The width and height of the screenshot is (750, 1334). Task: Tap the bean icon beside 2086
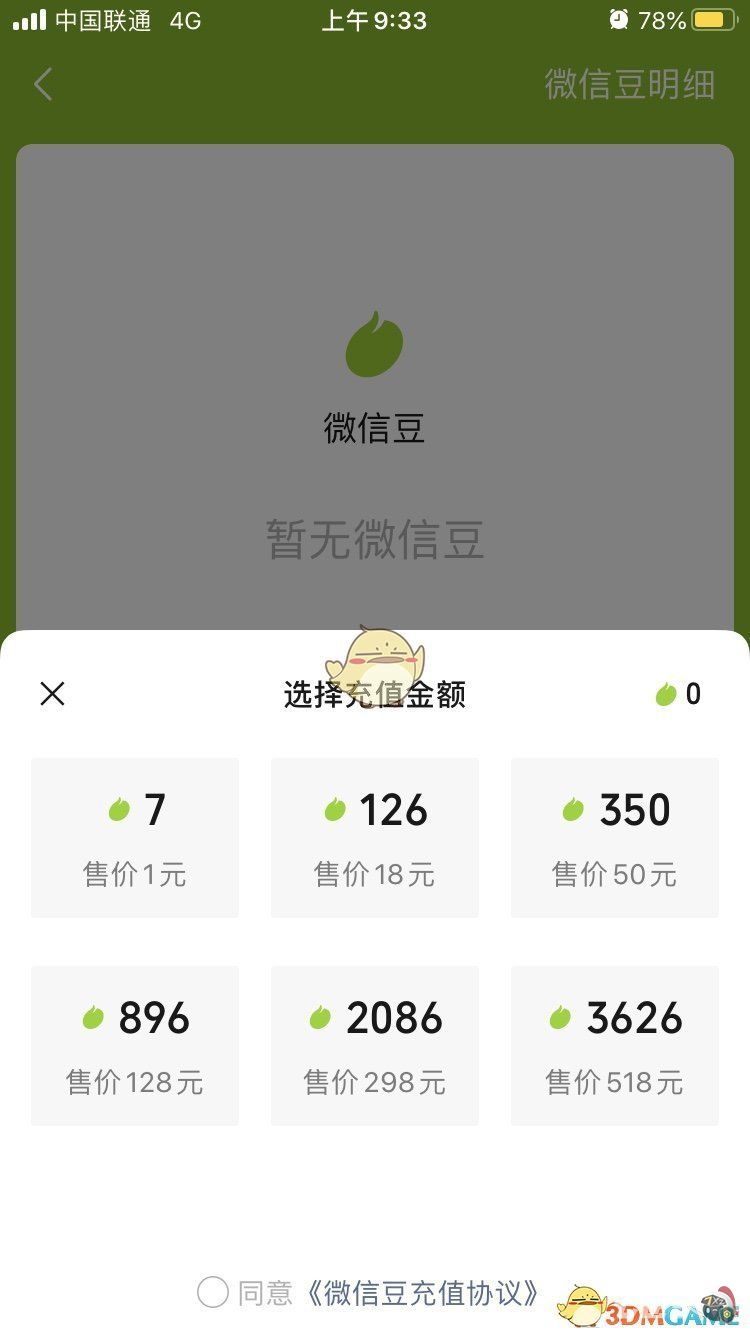tap(318, 1016)
